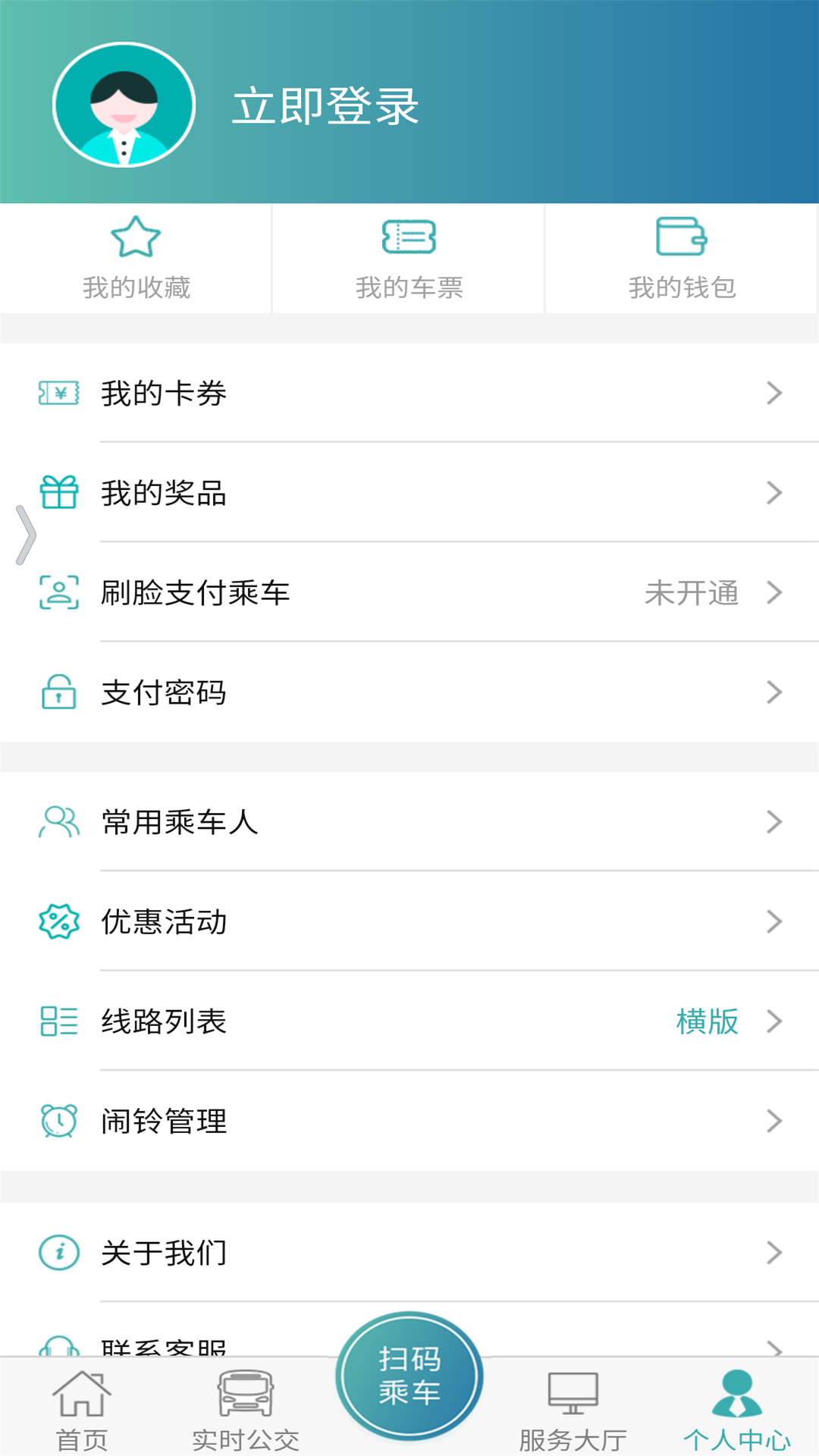
Task: Select the percent badge icon beside 优惠活动
Action: (x=58, y=921)
